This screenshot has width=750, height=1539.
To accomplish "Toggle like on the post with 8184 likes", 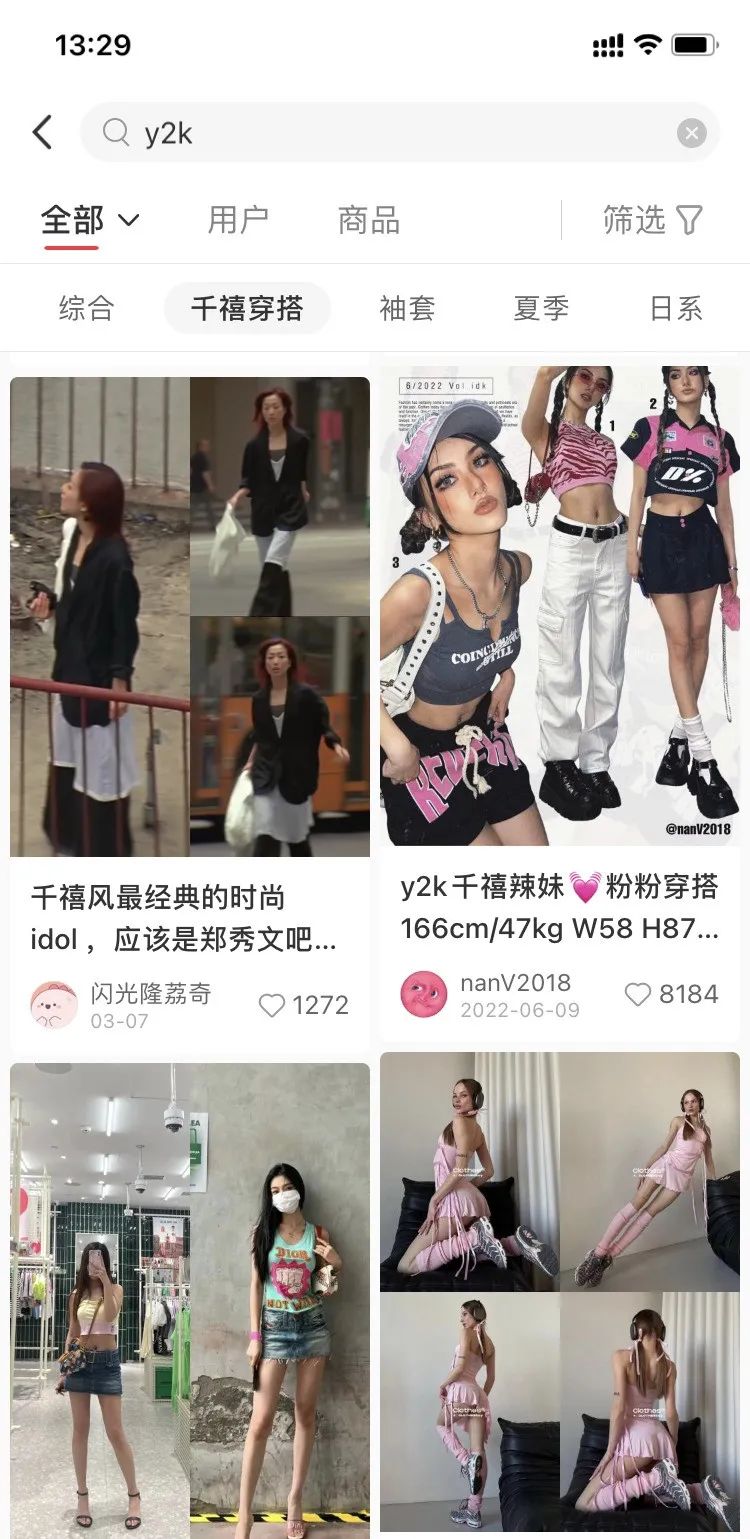I will click(x=637, y=994).
